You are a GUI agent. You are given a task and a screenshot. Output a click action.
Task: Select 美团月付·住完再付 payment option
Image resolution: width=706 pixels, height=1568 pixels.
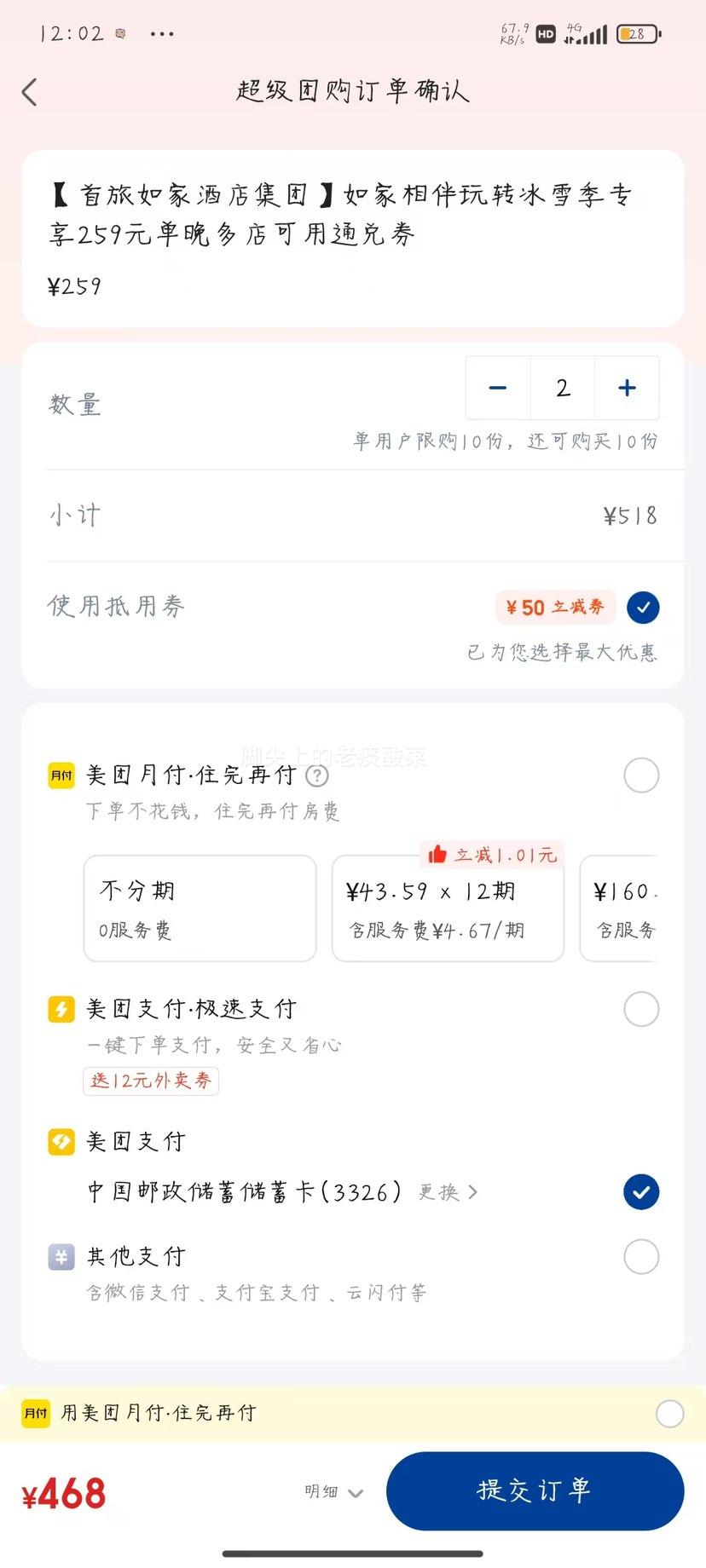(641, 775)
